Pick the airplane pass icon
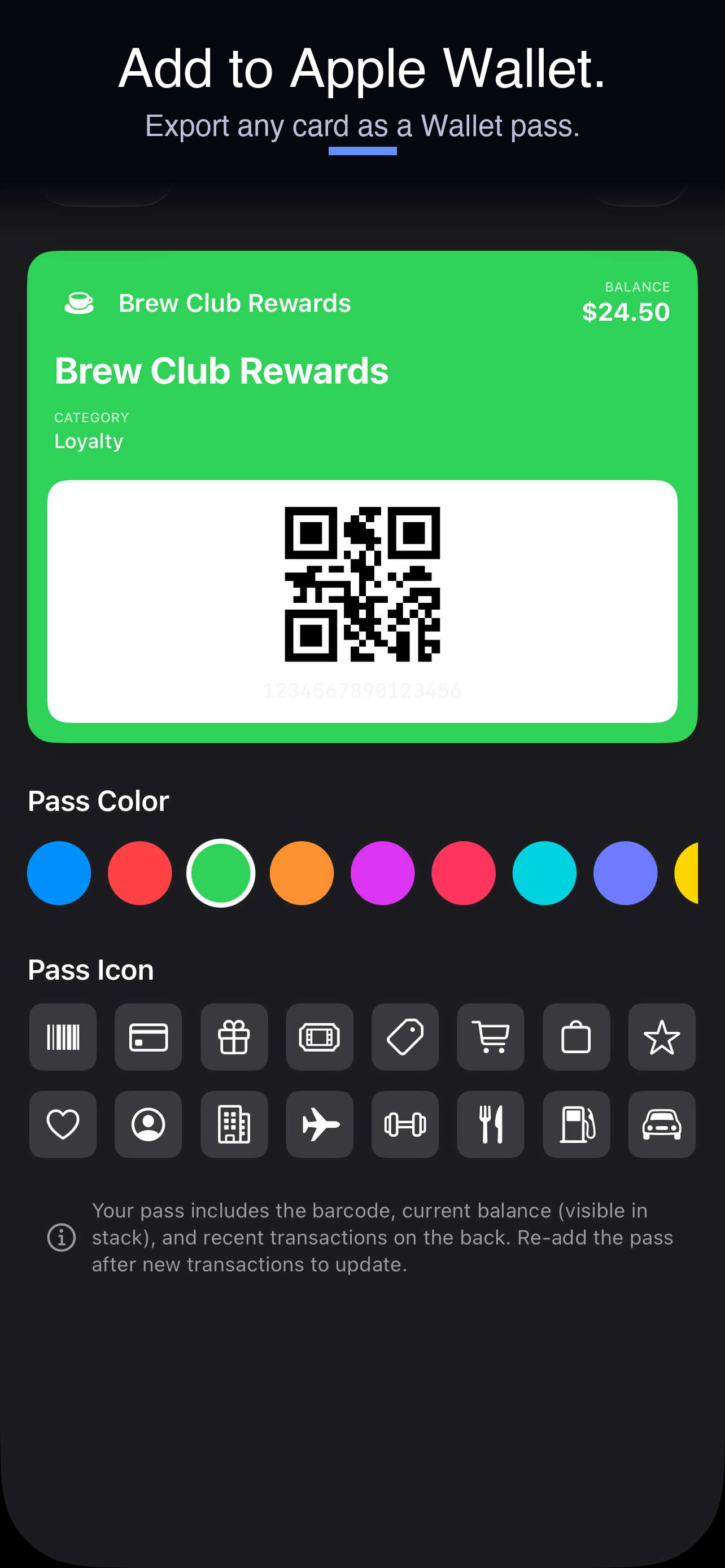725x1568 pixels. (x=320, y=1124)
